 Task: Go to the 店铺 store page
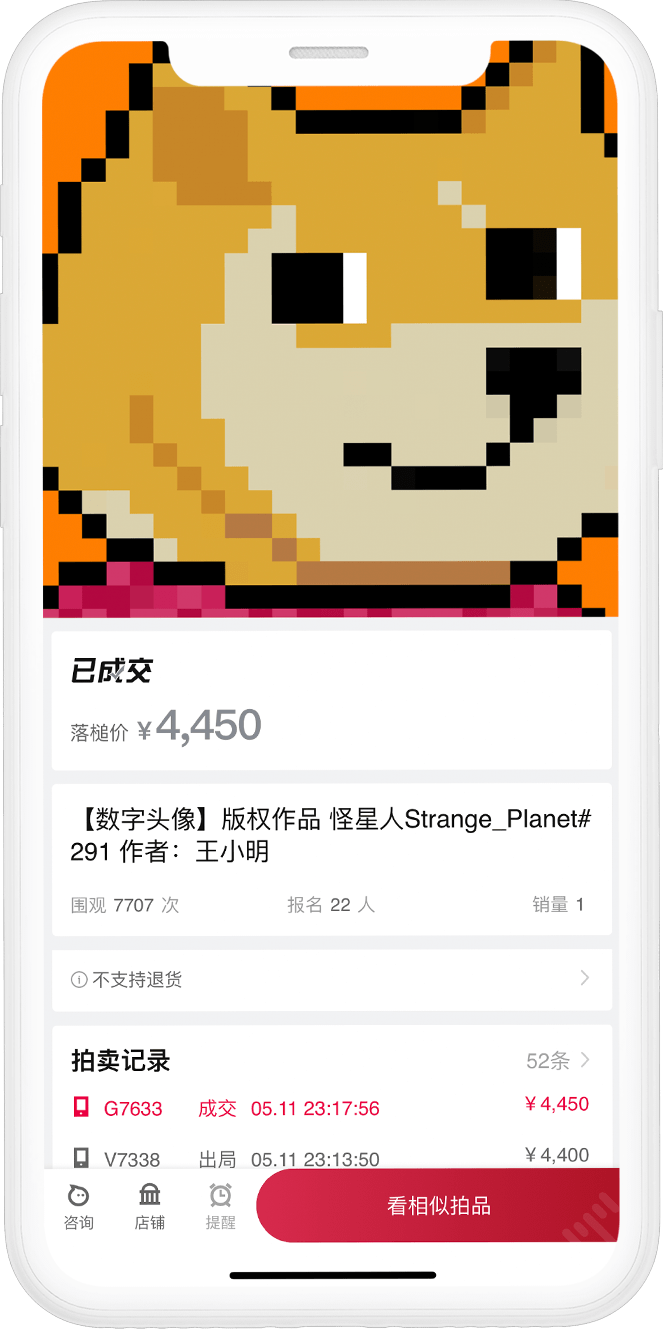point(150,1205)
